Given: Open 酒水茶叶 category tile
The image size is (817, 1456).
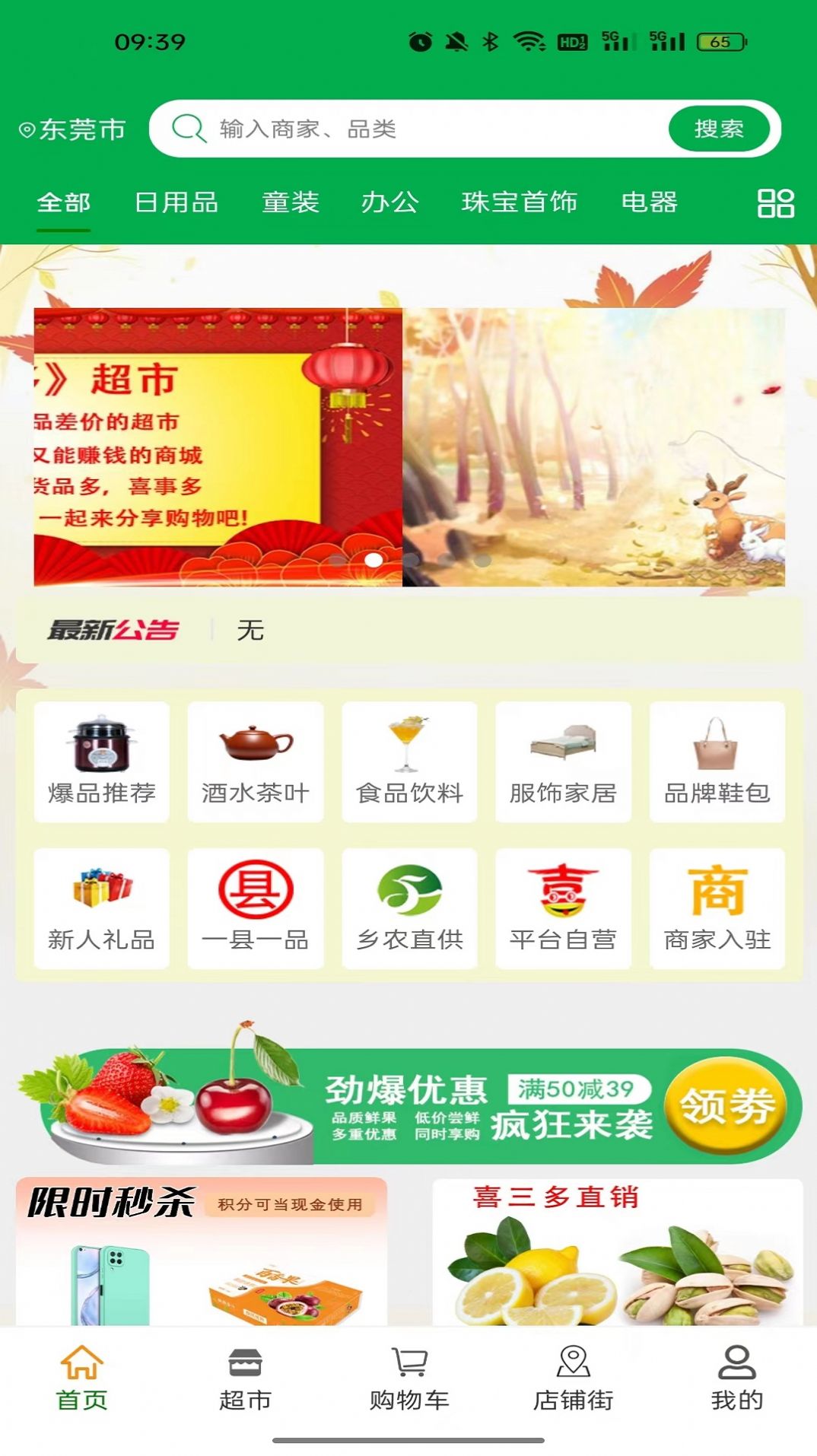Looking at the screenshot, I should pos(256,761).
